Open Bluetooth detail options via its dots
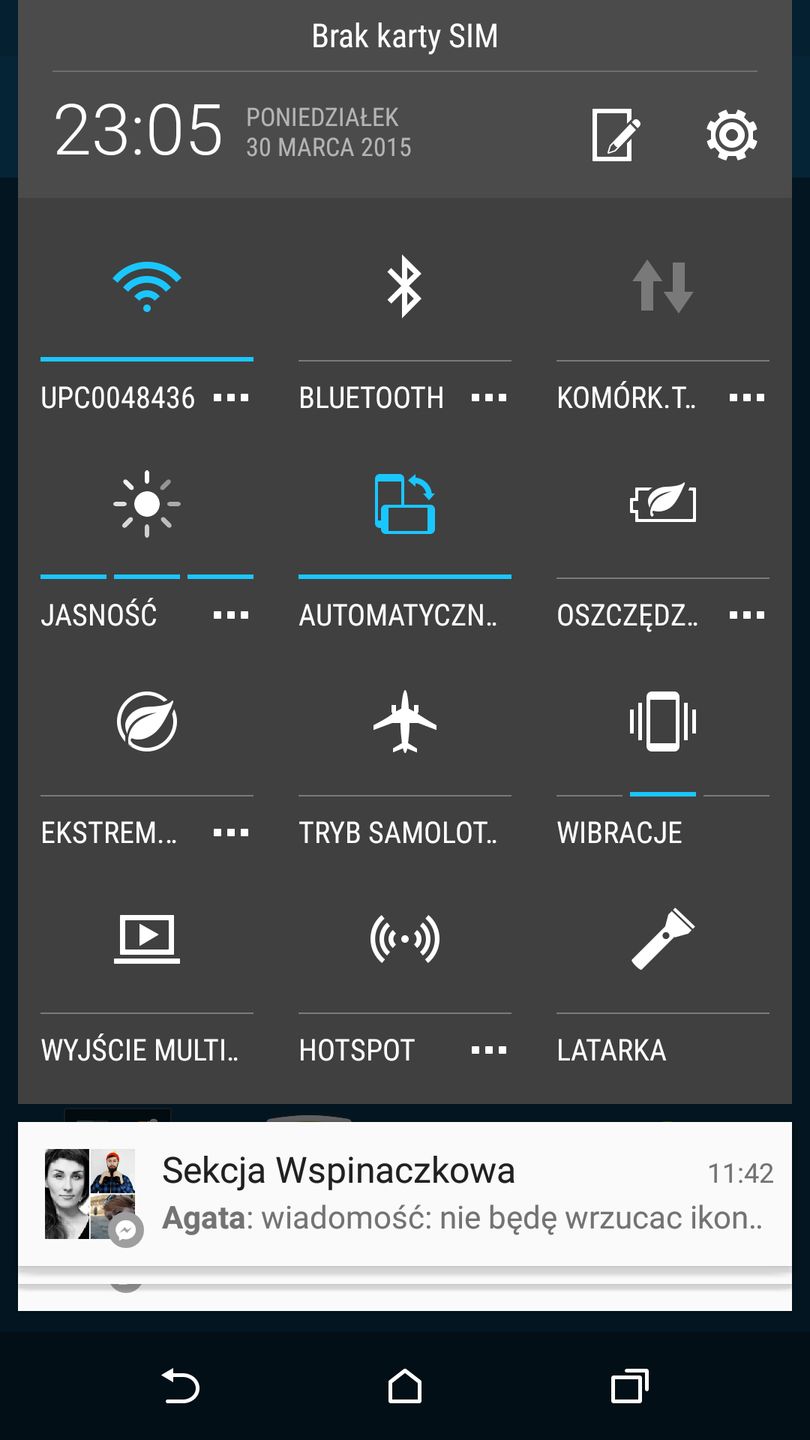Screen dimensions: 810x1440 pyautogui.click(x=489, y=397)
